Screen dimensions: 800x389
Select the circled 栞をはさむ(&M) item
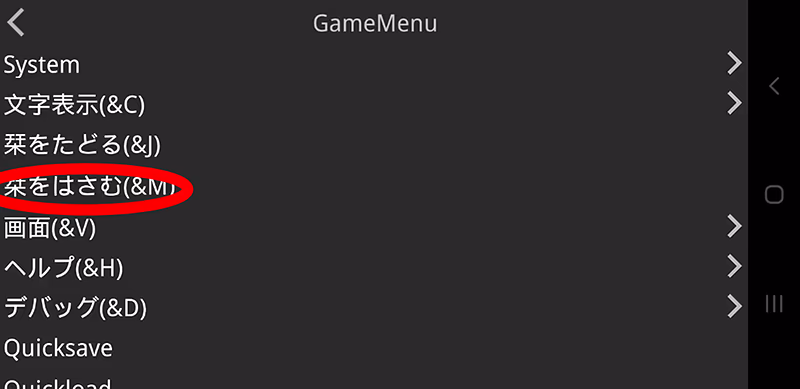pyautogui.click(x=374, y=187)
